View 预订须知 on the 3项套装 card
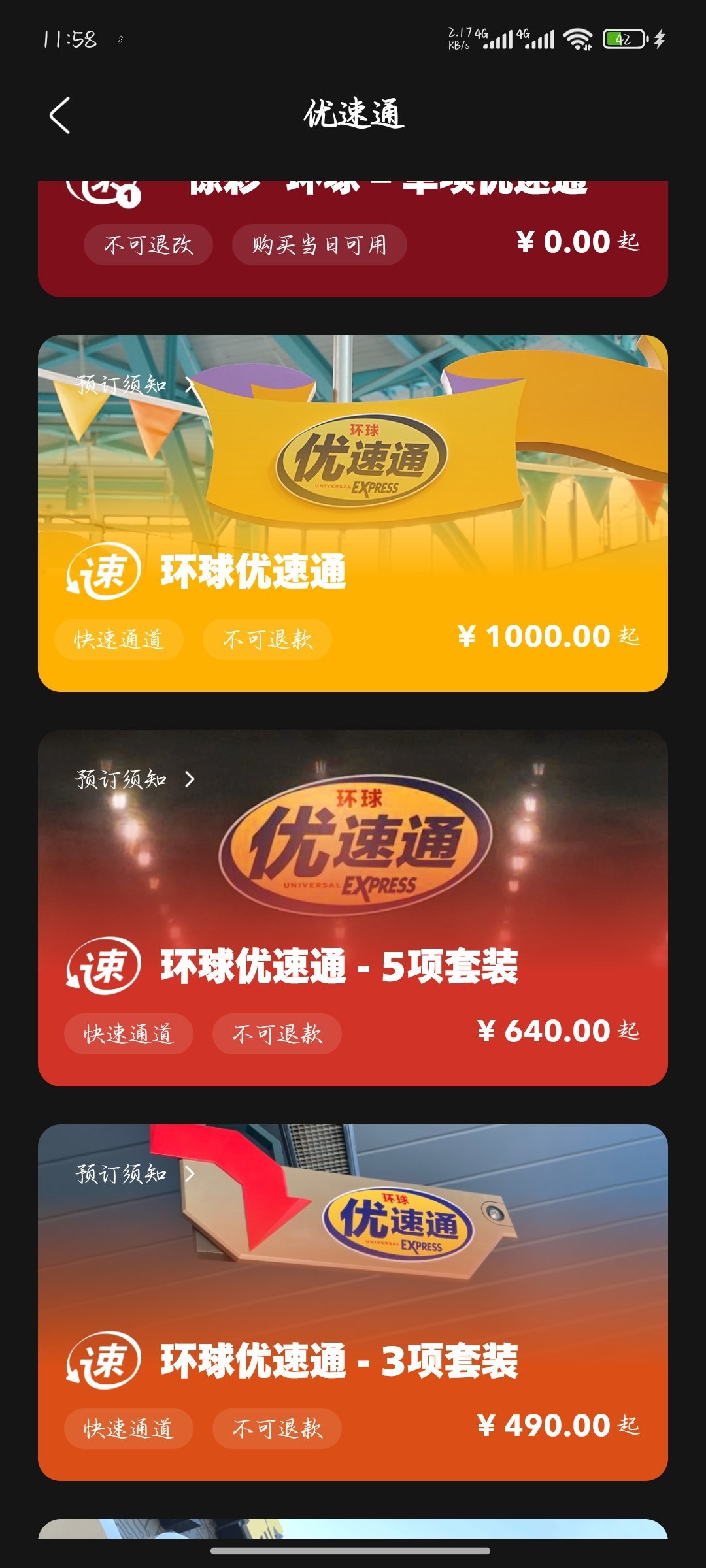The width and height of the screenshot is (706, 1568). (135, 1173)
